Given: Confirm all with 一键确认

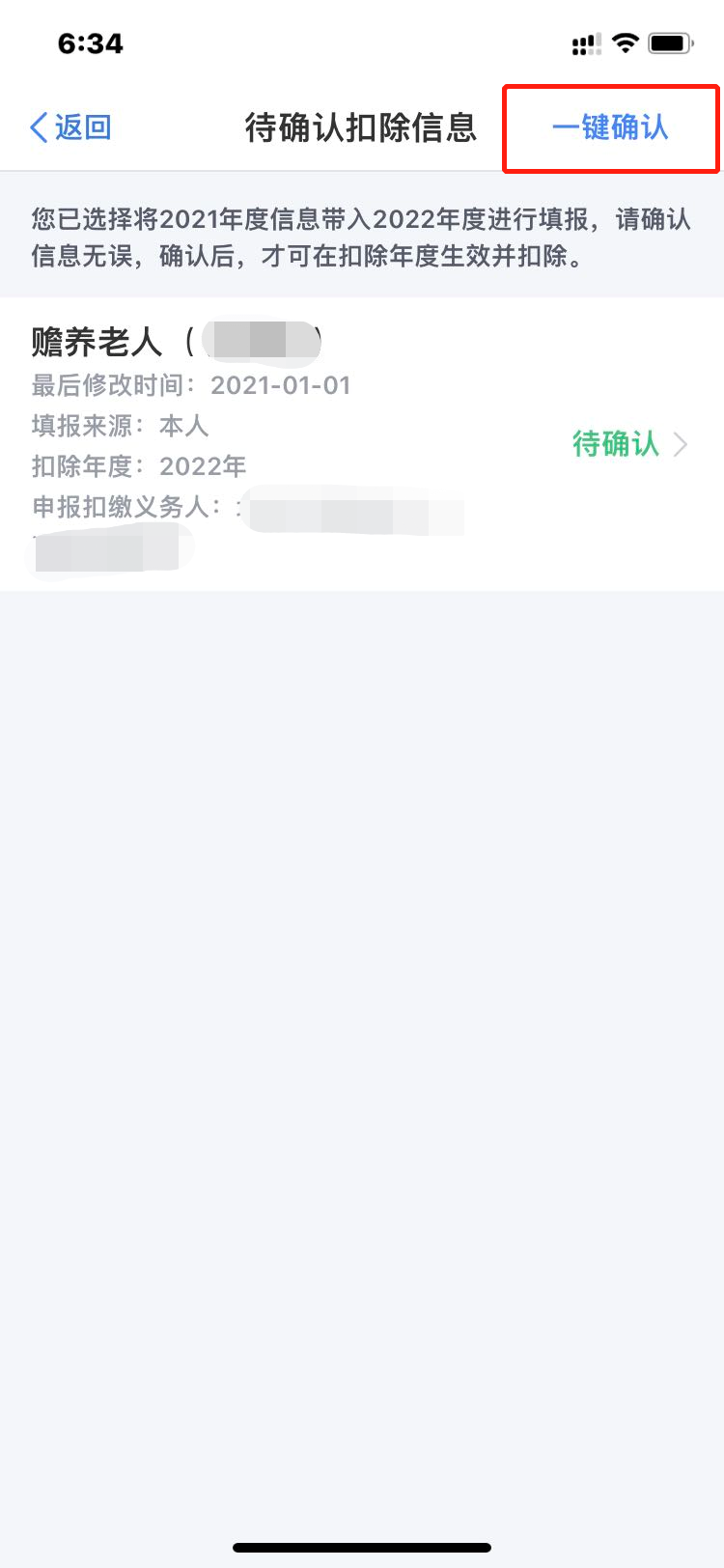Looking at the screenshot, I should click(610, 127).
